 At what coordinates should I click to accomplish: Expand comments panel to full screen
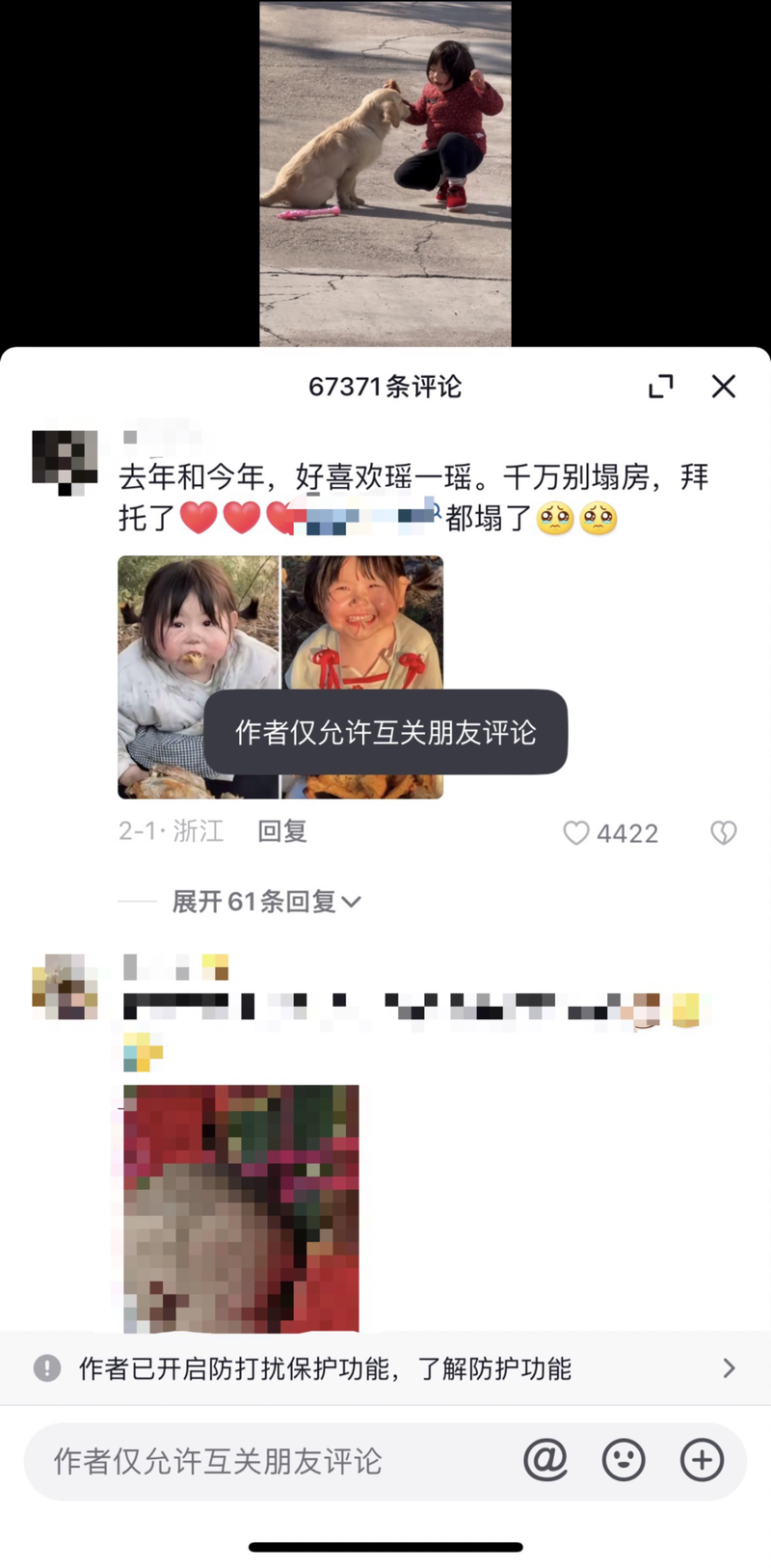click(661, 387)
